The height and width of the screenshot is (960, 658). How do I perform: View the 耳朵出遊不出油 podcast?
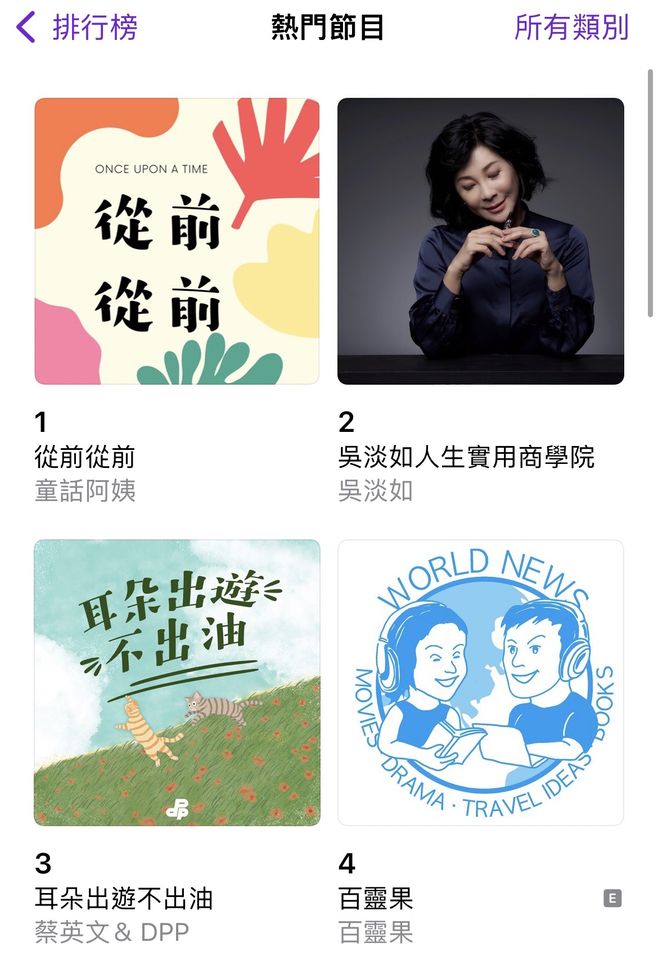[177, 683]
